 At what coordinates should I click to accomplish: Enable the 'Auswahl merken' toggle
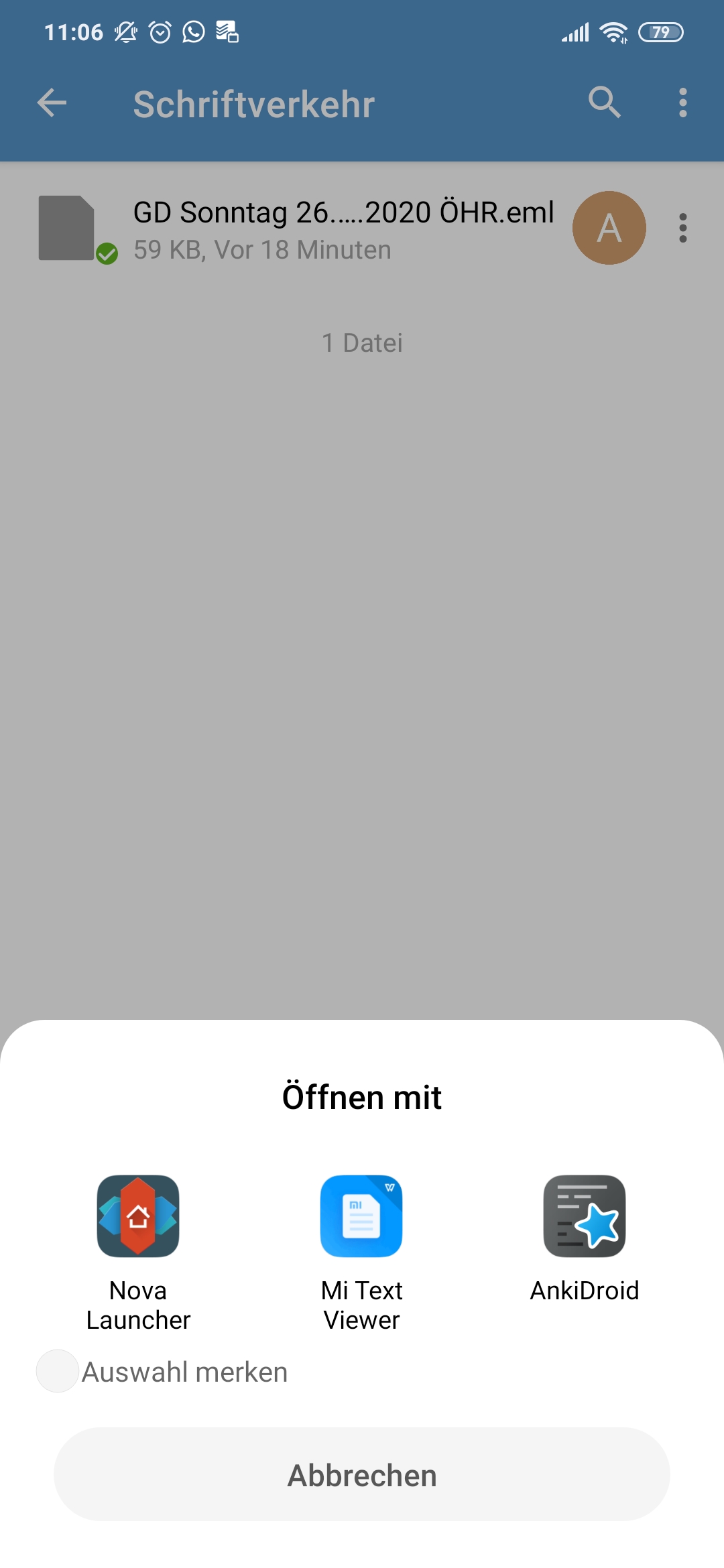click(58, 1371)
